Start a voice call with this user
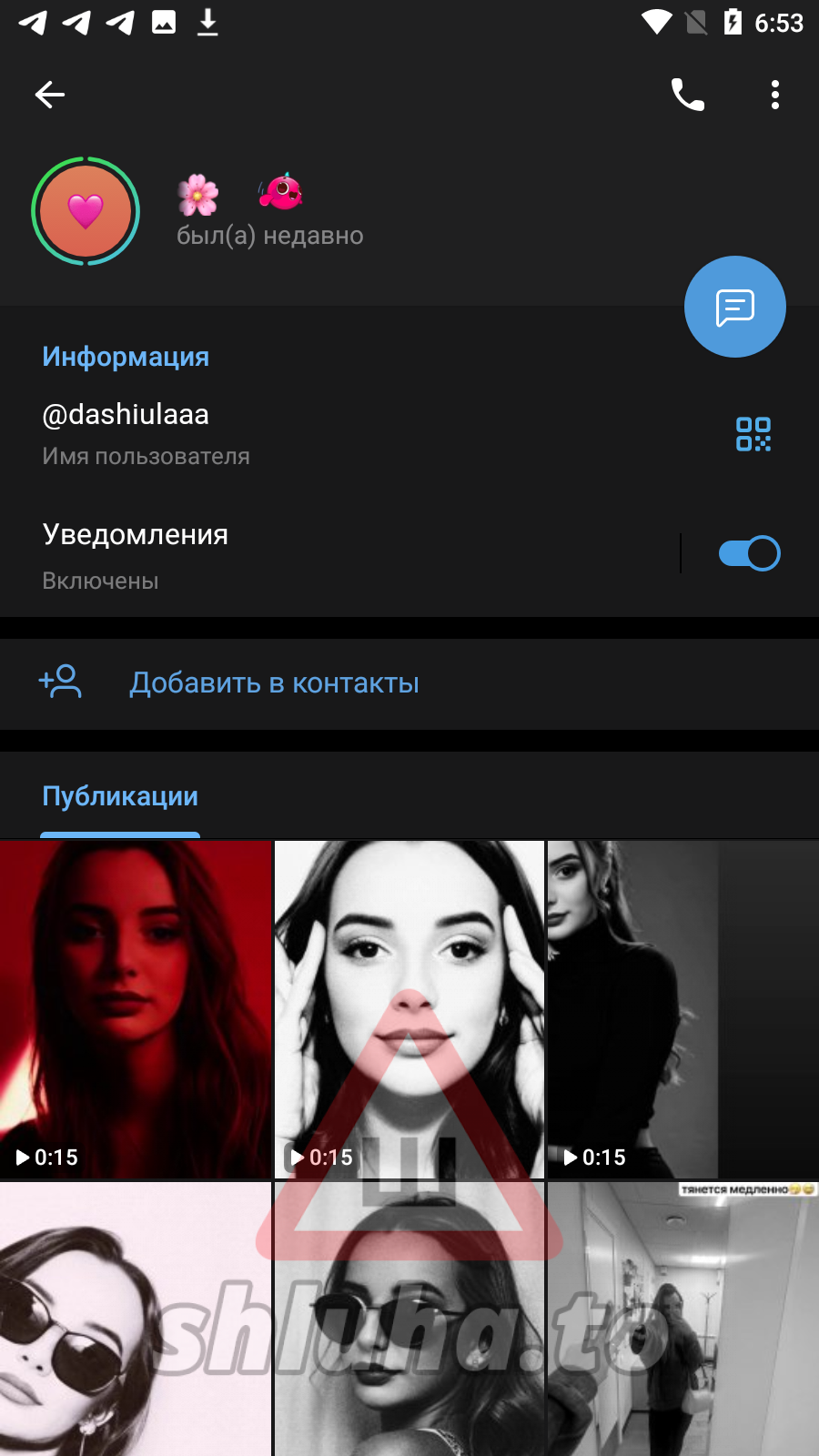The image size is (819, 1456). click(x=687, y=95)
